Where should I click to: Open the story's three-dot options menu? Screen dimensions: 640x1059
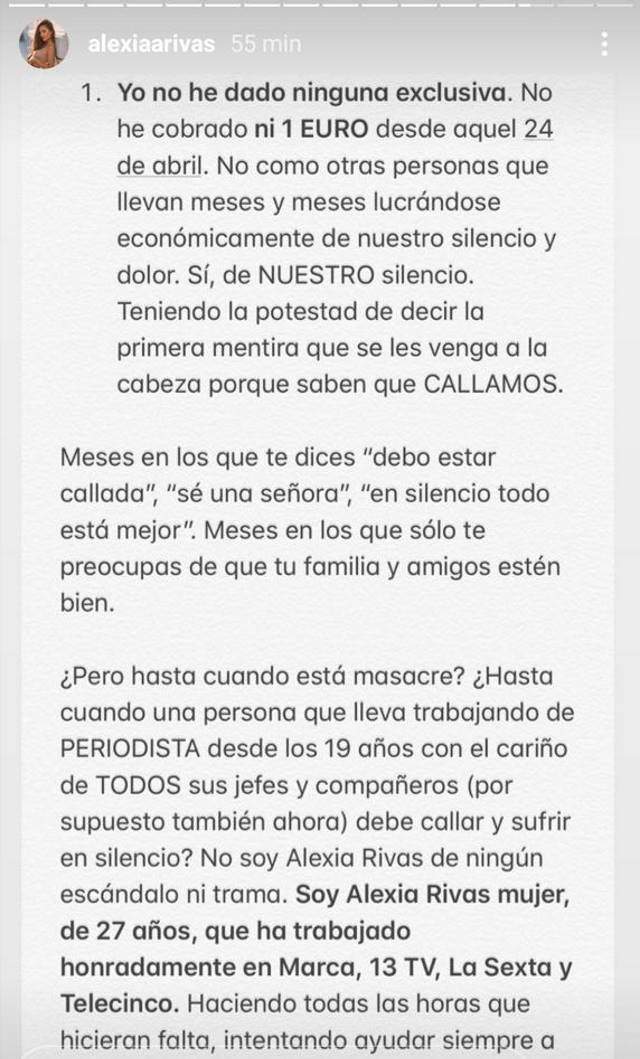pyautogui.click(x=604, y=44)
